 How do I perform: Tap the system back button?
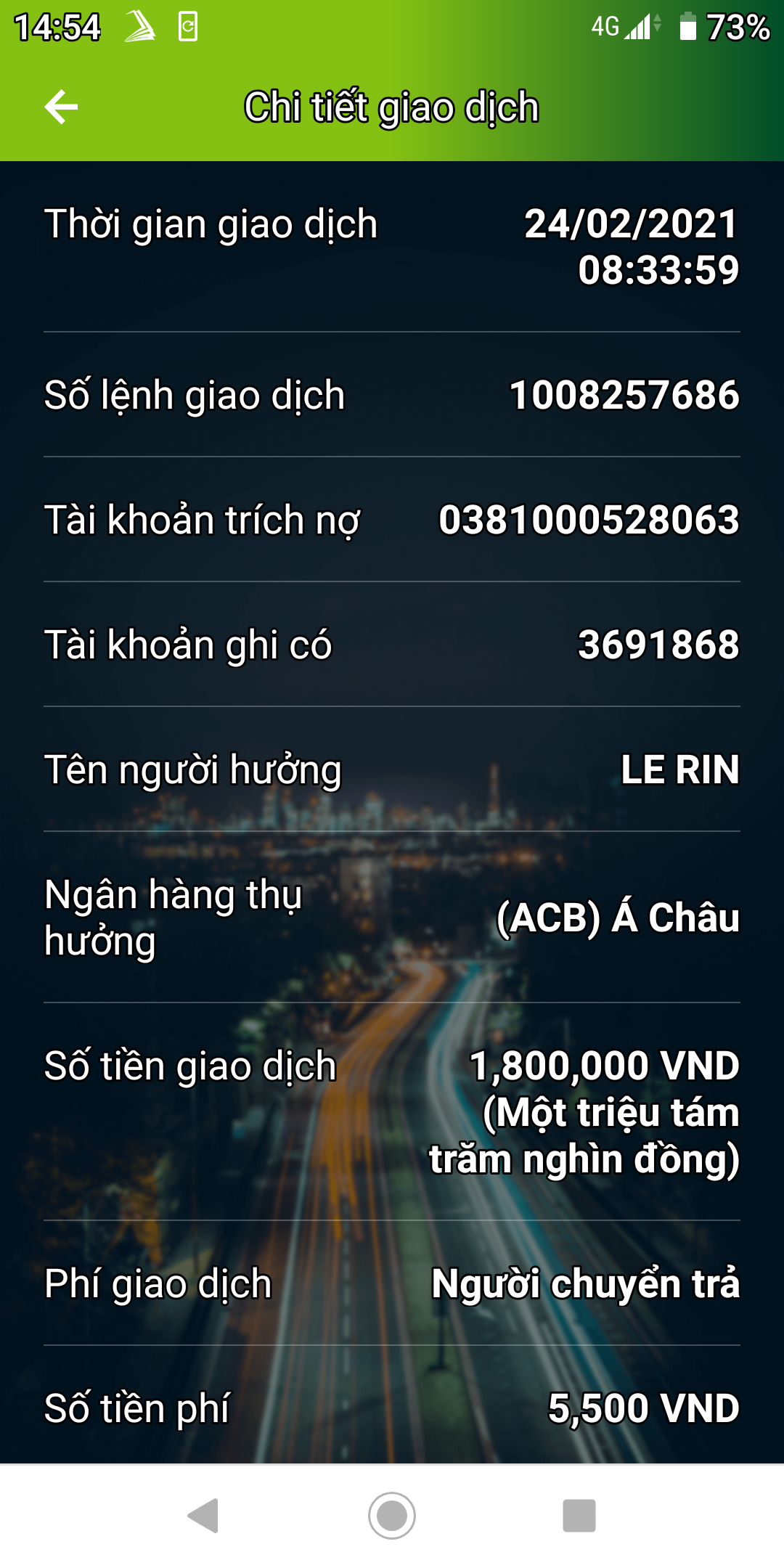point(204,1516)
